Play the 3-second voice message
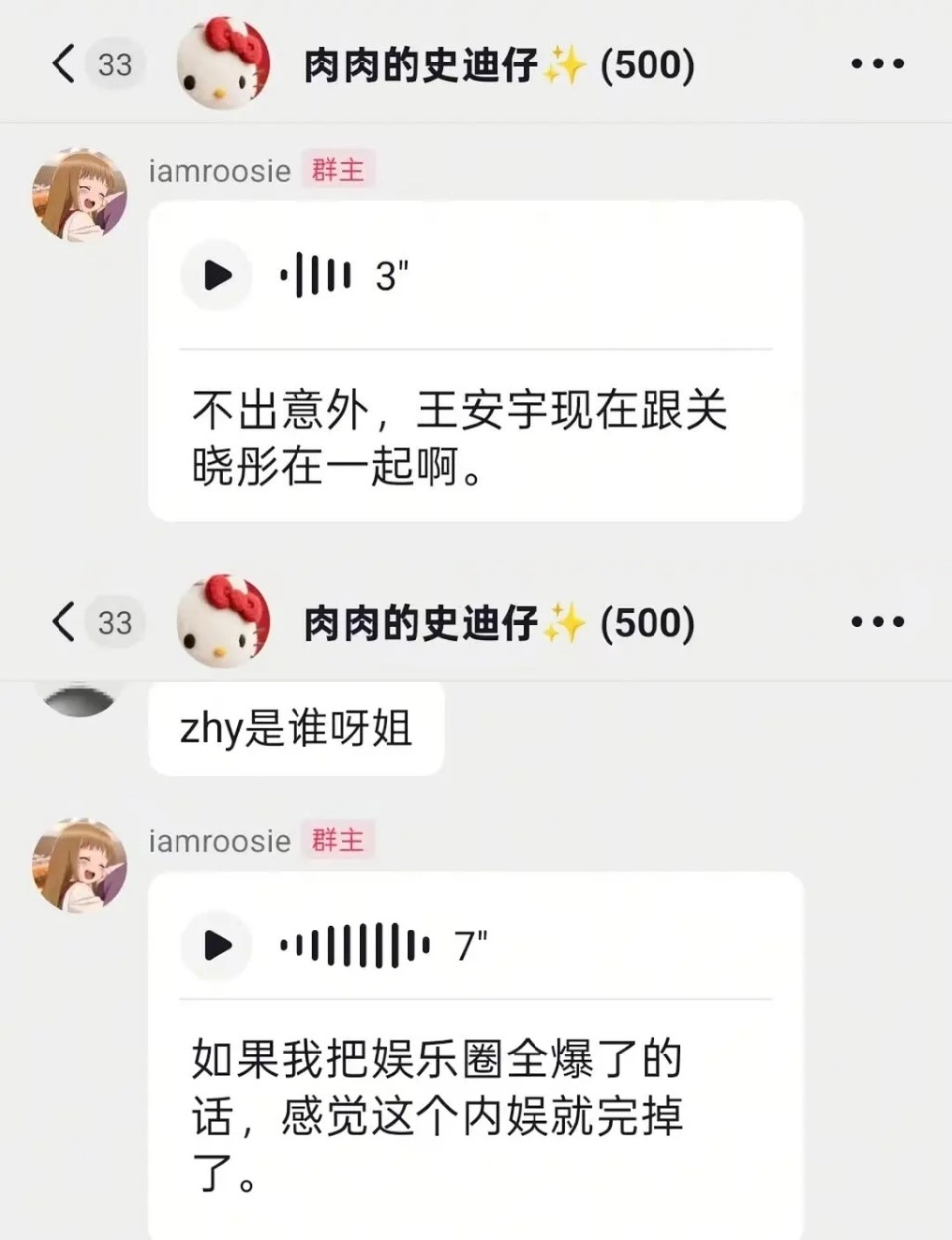This screenshot has width=952, height=1240. [216, 275]
